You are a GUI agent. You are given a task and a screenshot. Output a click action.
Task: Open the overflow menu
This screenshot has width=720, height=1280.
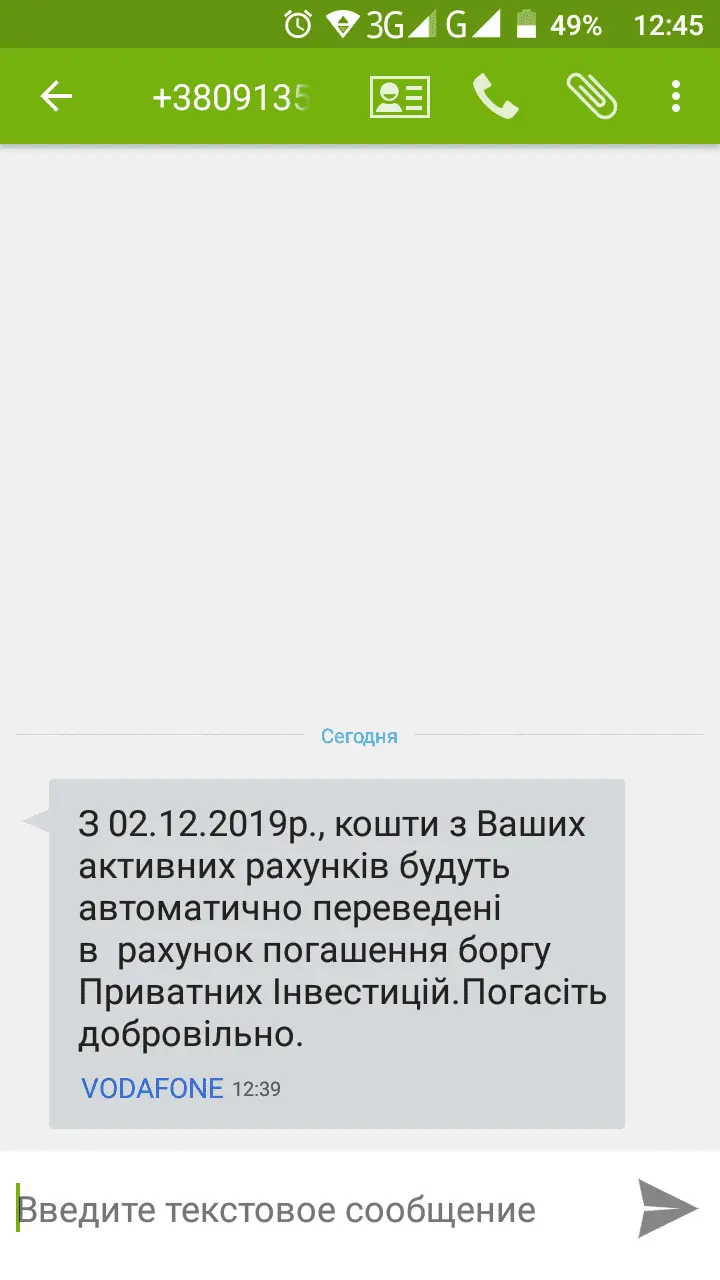click(676, 96)
